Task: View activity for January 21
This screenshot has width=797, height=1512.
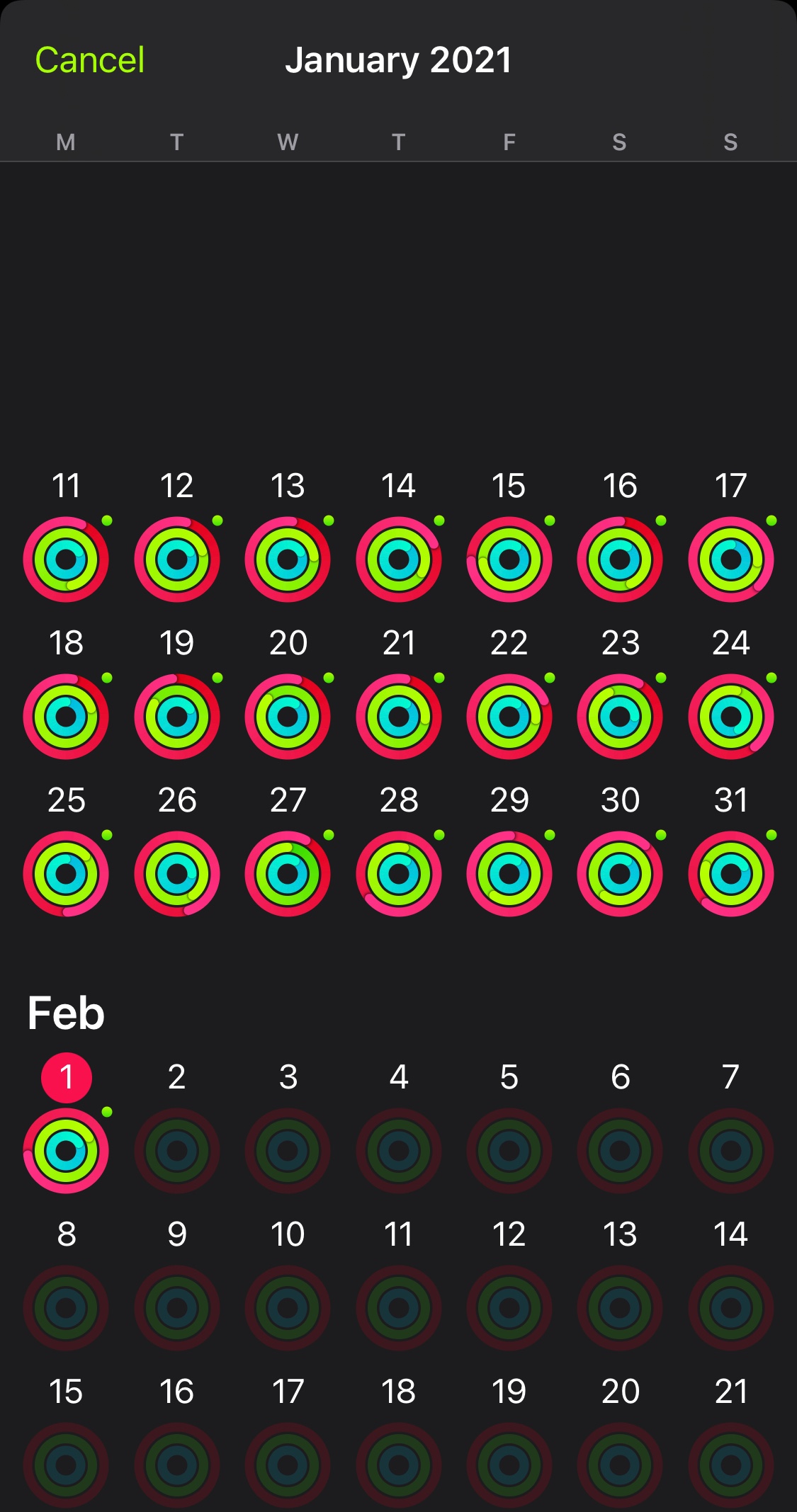Action: 399,717
